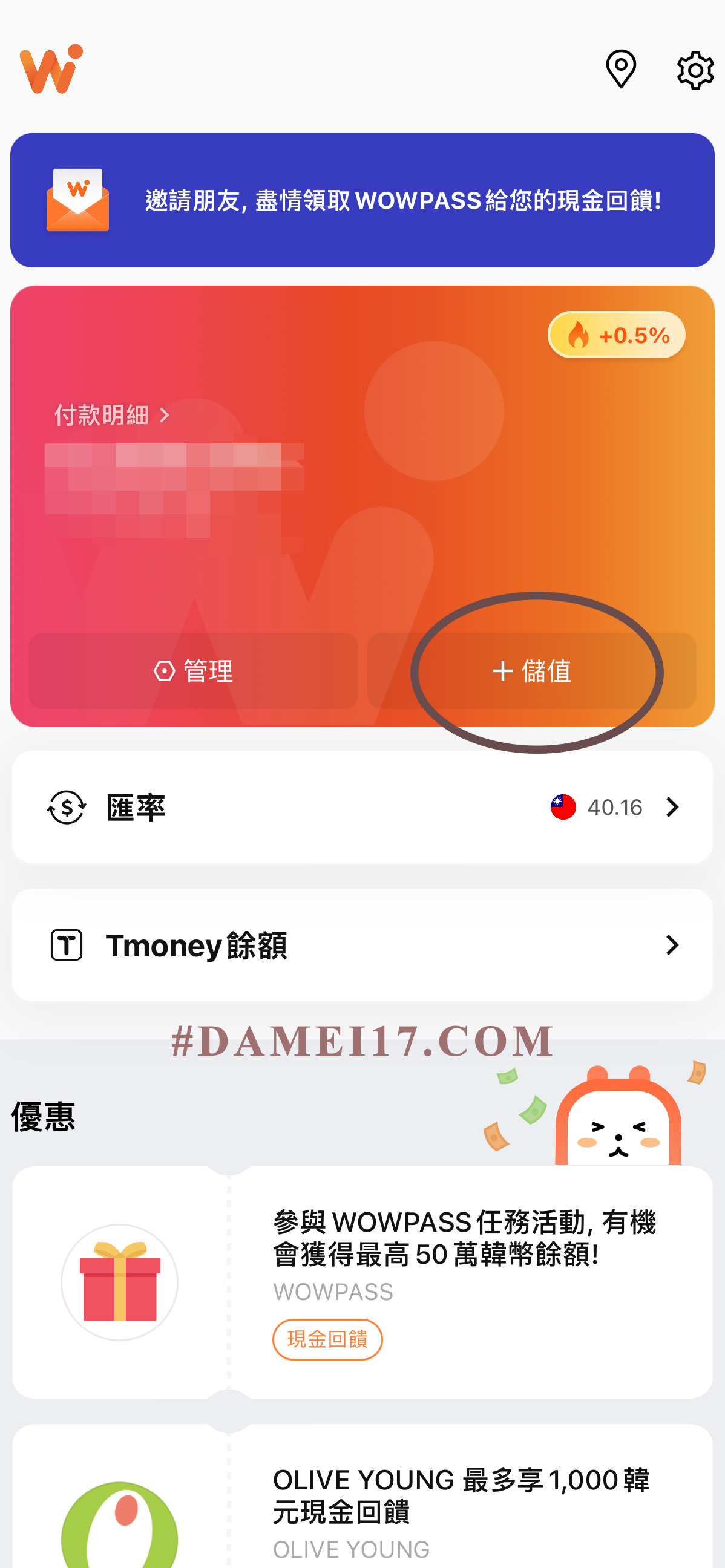Open the settings gear icon
The width and height of the screenshot is (725, 1568).
point(694,69)
